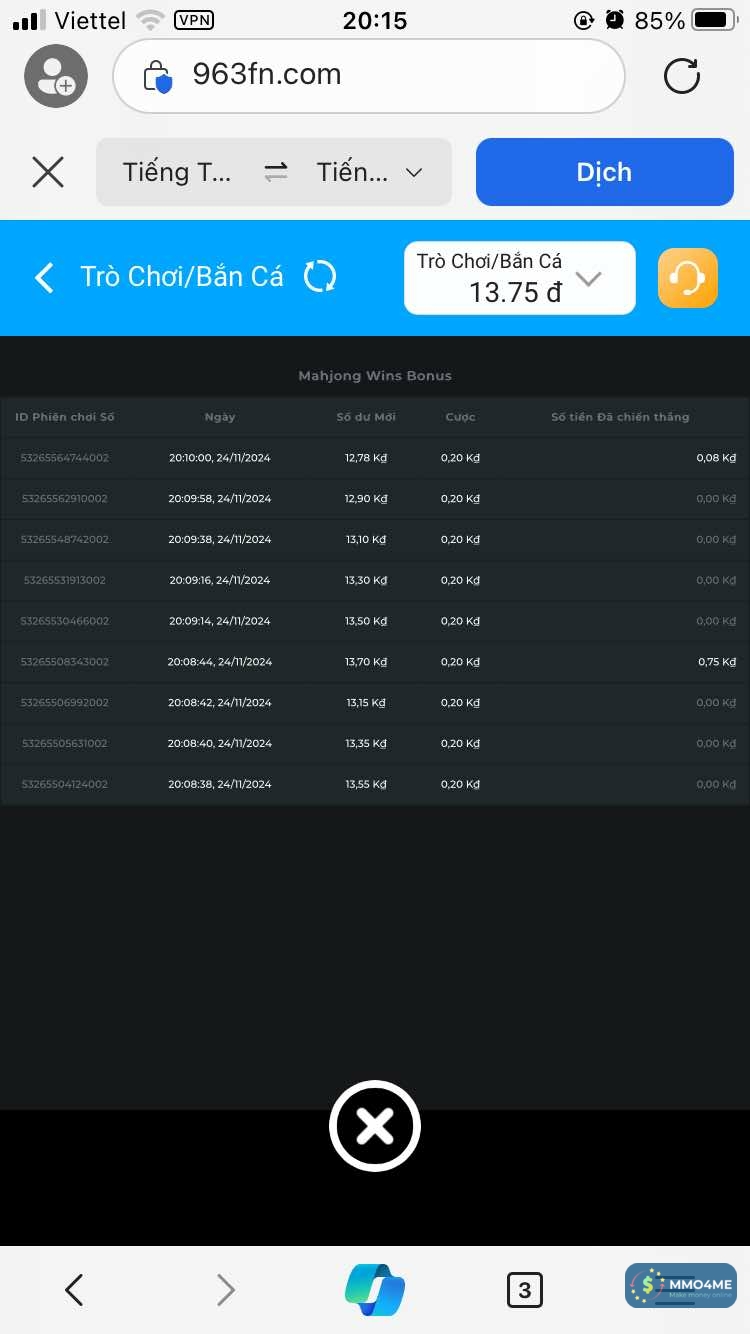
Task: Choose the source language "Tiếng T..."
Action: [177, 172]
